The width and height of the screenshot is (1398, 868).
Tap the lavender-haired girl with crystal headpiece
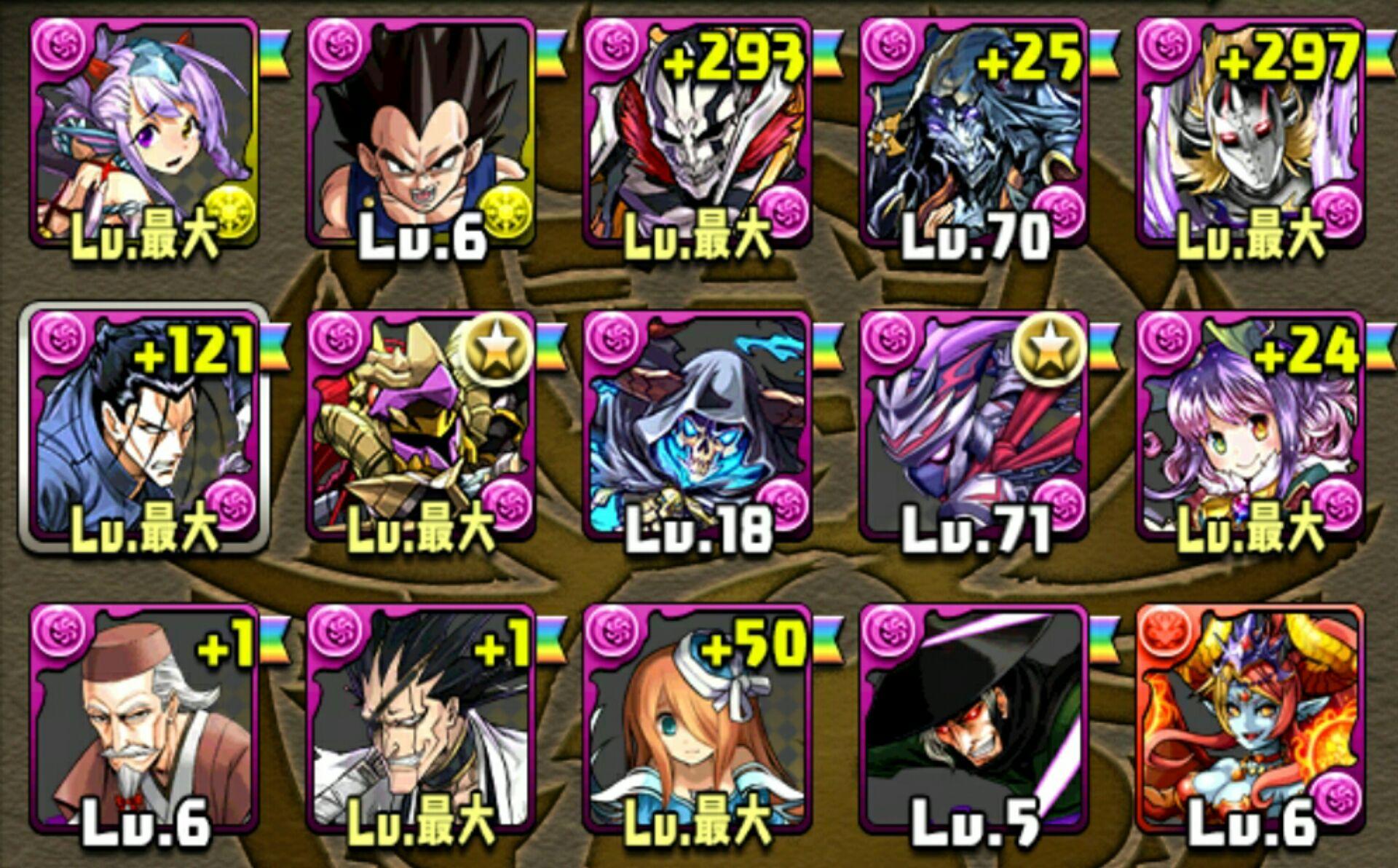click(x=143, y=135)
